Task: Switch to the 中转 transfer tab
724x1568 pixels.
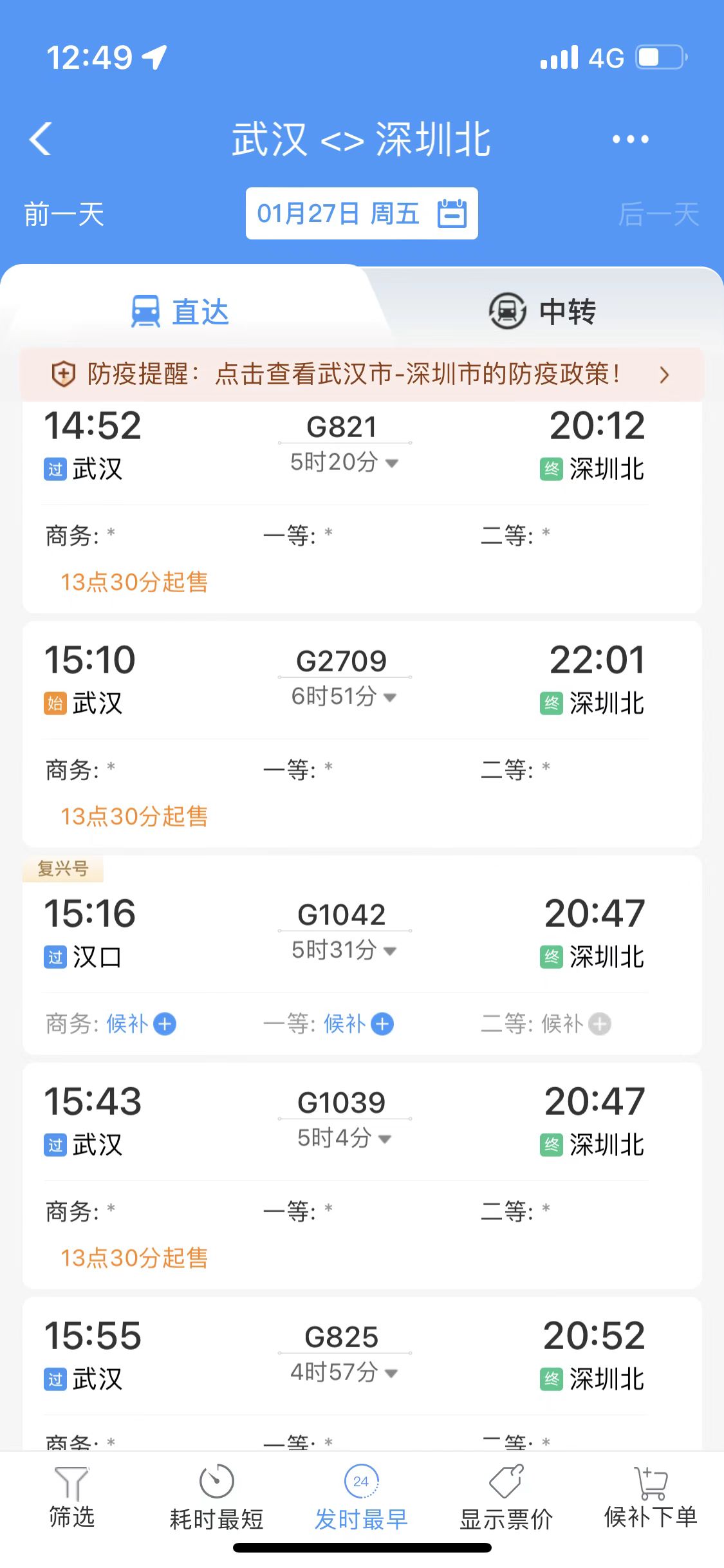Action: point(543,312)
